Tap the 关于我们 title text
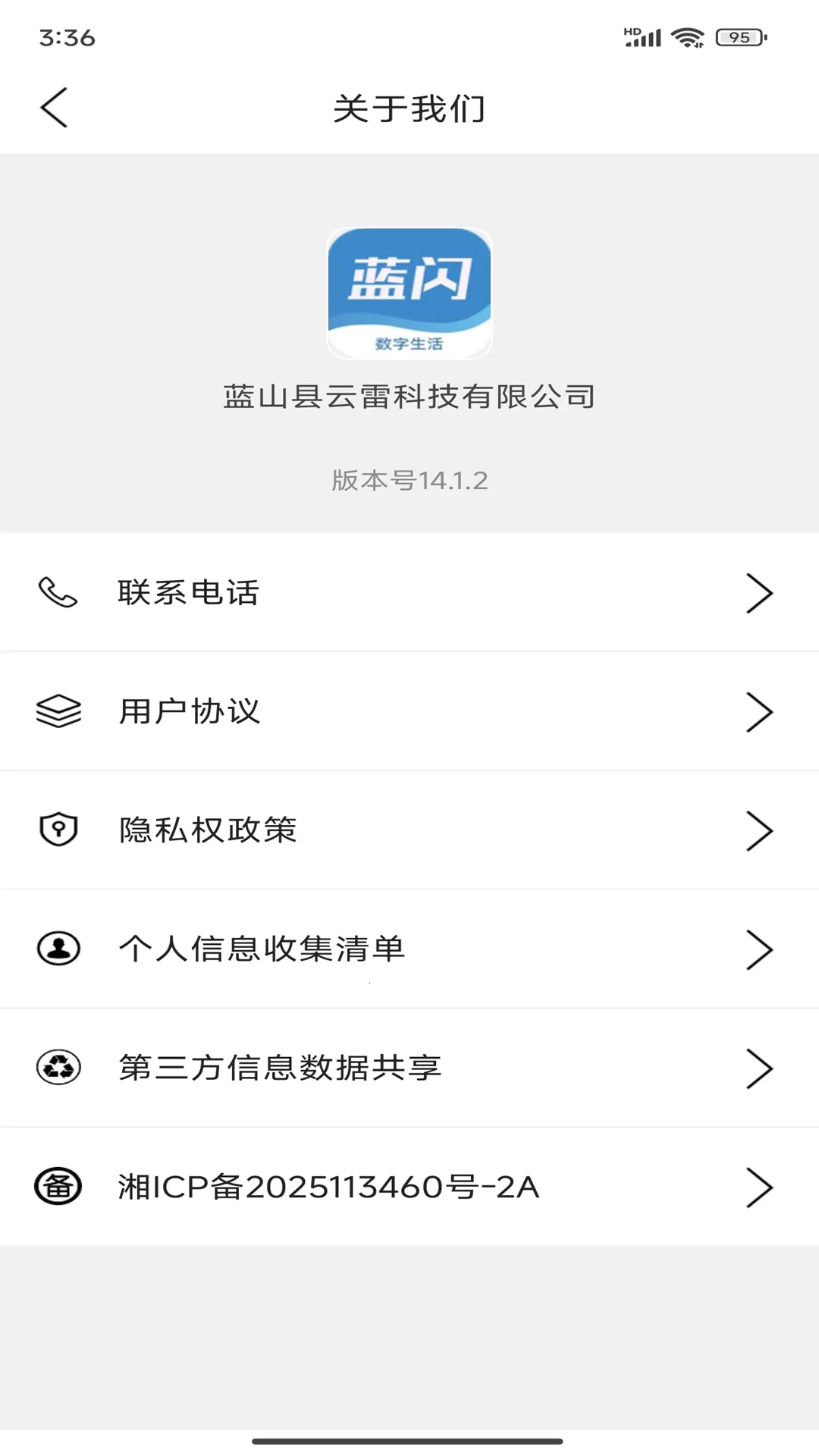 pos(409,107)
